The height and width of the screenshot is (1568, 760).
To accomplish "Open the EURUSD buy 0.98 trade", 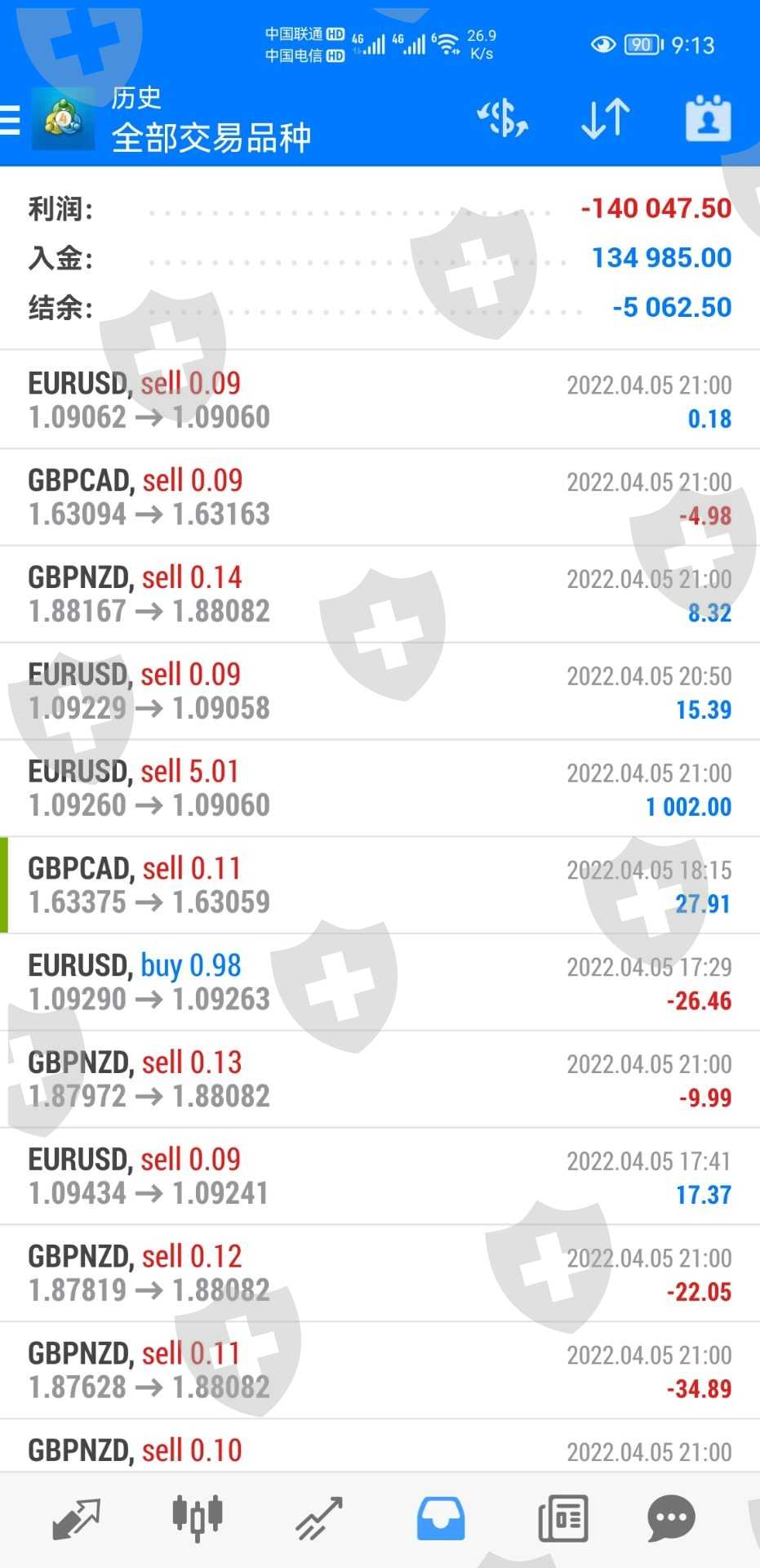I will tap(380, 982).
